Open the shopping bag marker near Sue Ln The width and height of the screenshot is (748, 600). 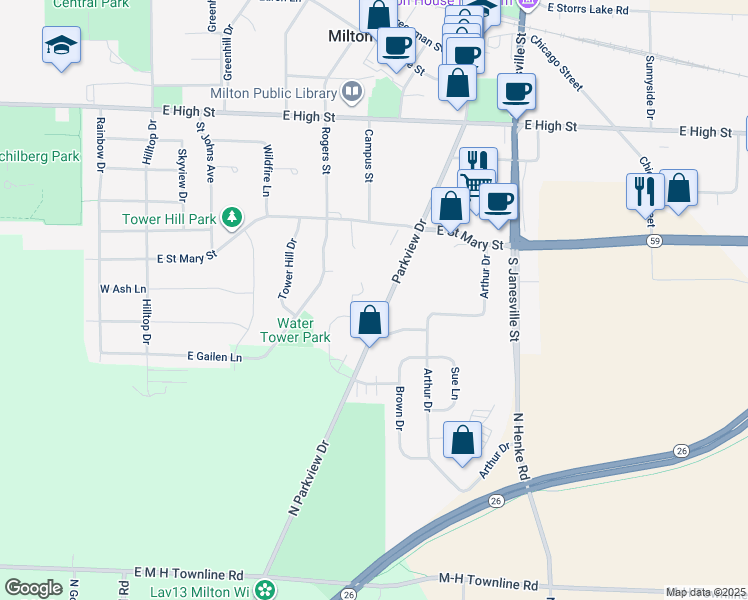click(x=462, y=441)
